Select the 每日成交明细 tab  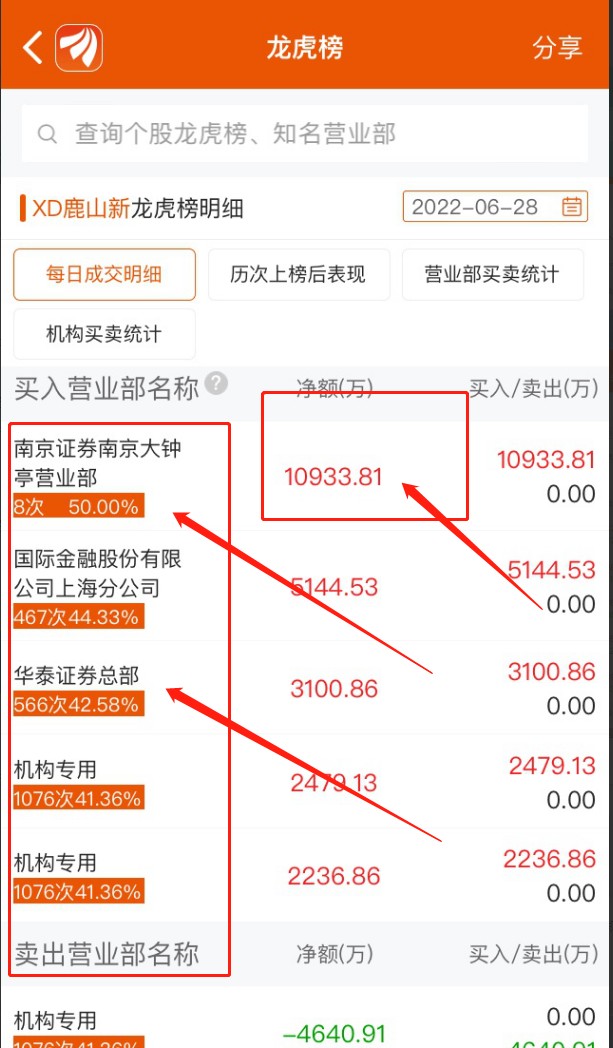104,275
